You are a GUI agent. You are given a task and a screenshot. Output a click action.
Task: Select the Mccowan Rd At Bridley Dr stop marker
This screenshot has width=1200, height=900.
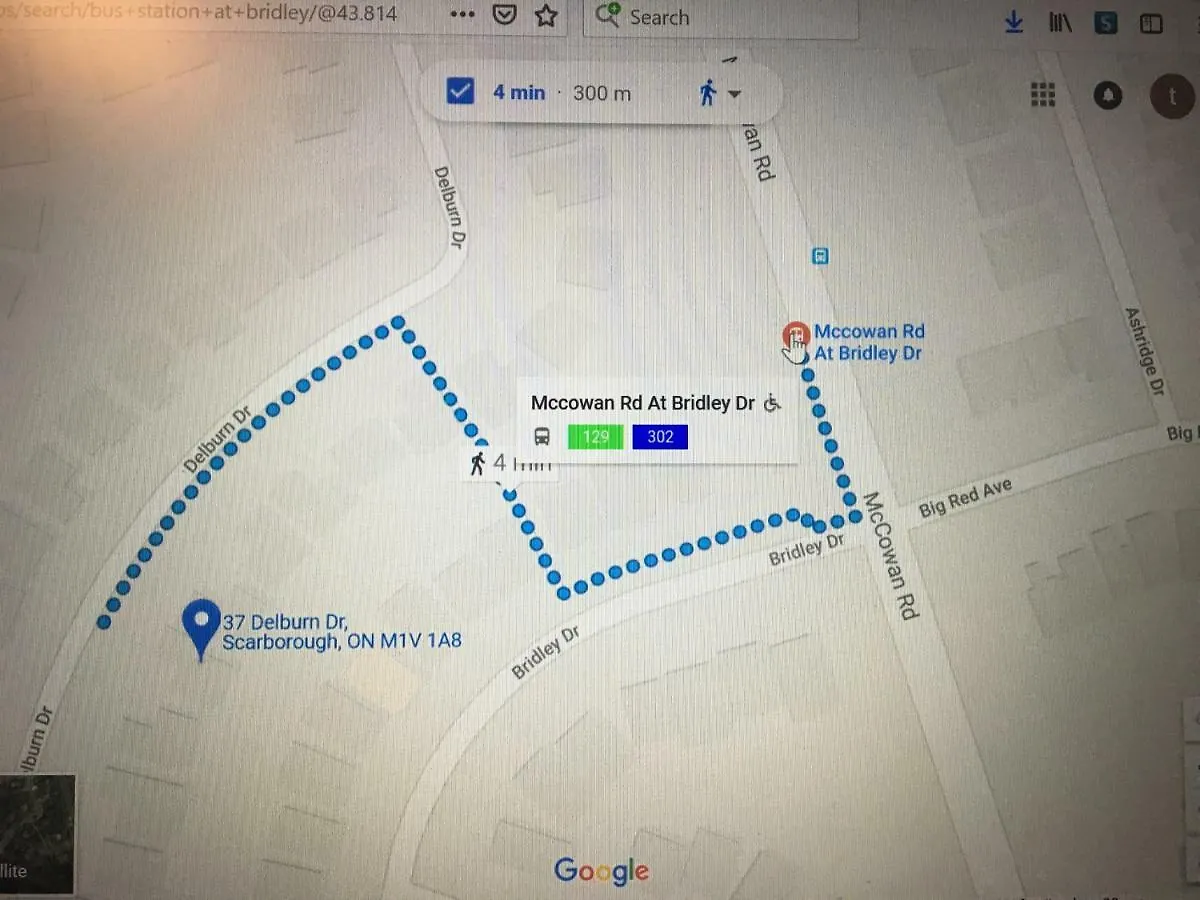796,336
